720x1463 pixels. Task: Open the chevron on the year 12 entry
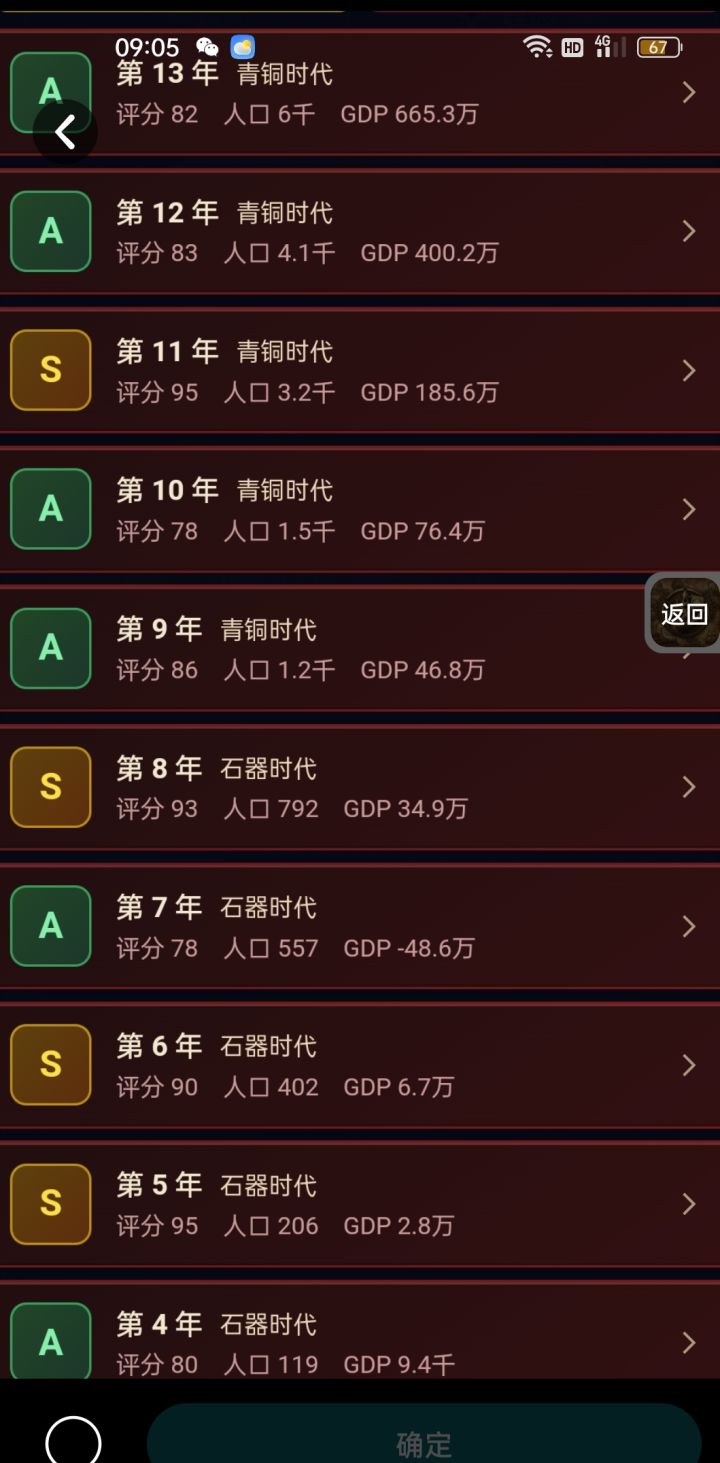pos(688,231)
